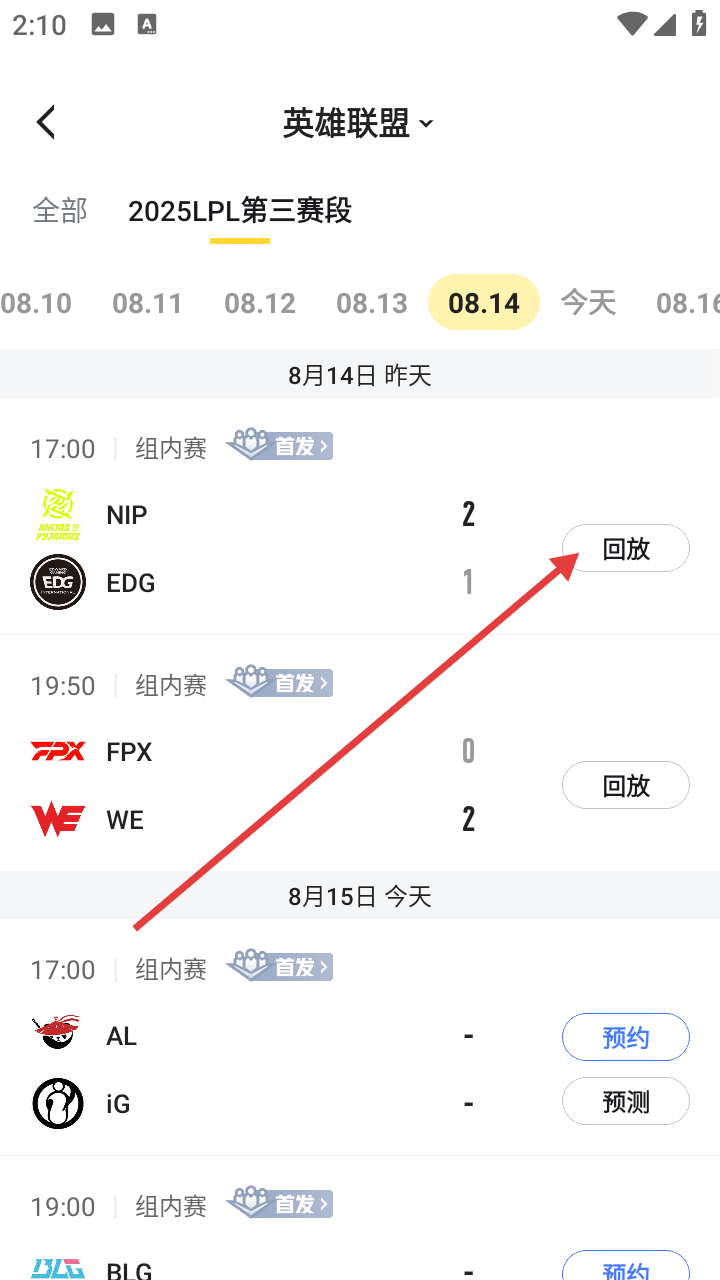The width and height of the screenshot is (720, 1280).
Task: Select date 08.14
Action: click(x=484, y=303)
